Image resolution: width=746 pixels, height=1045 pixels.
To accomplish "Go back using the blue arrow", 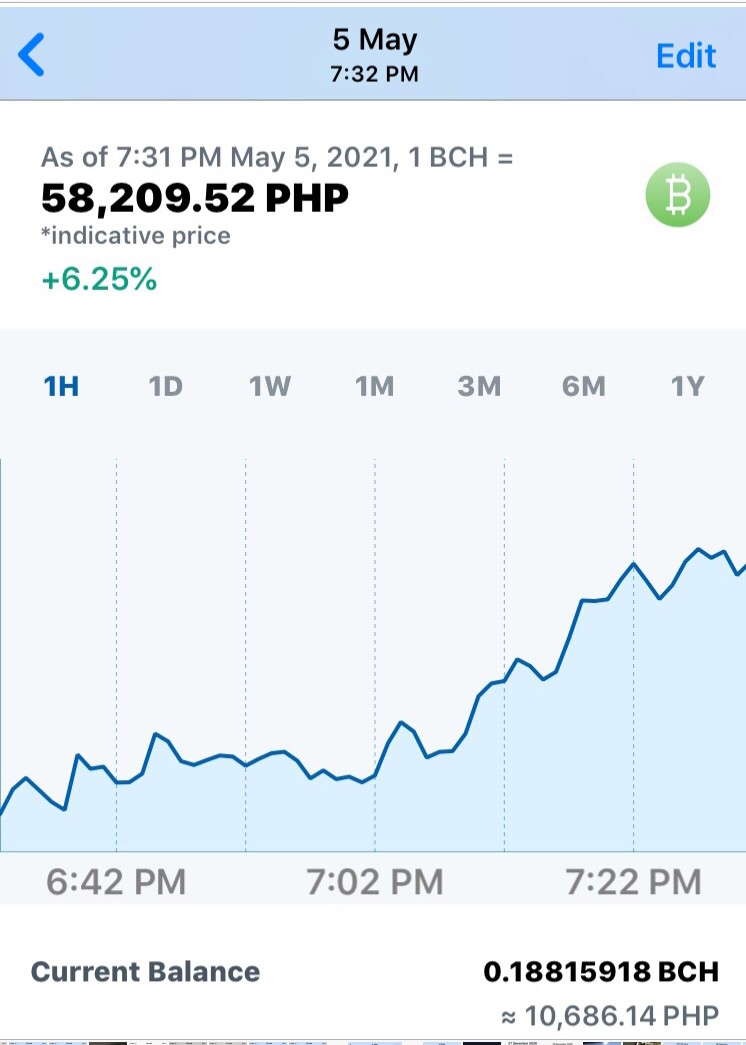I will [31, 54].
